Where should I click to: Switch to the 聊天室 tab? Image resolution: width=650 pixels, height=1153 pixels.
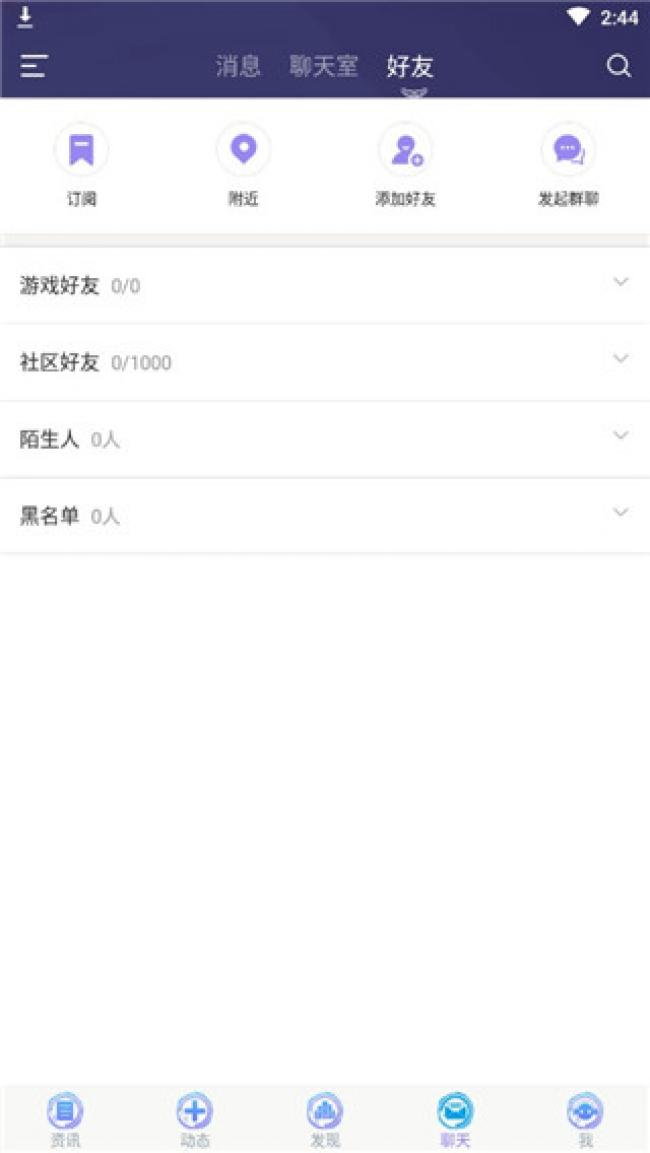pyautogui.click(x=324, y=66)
